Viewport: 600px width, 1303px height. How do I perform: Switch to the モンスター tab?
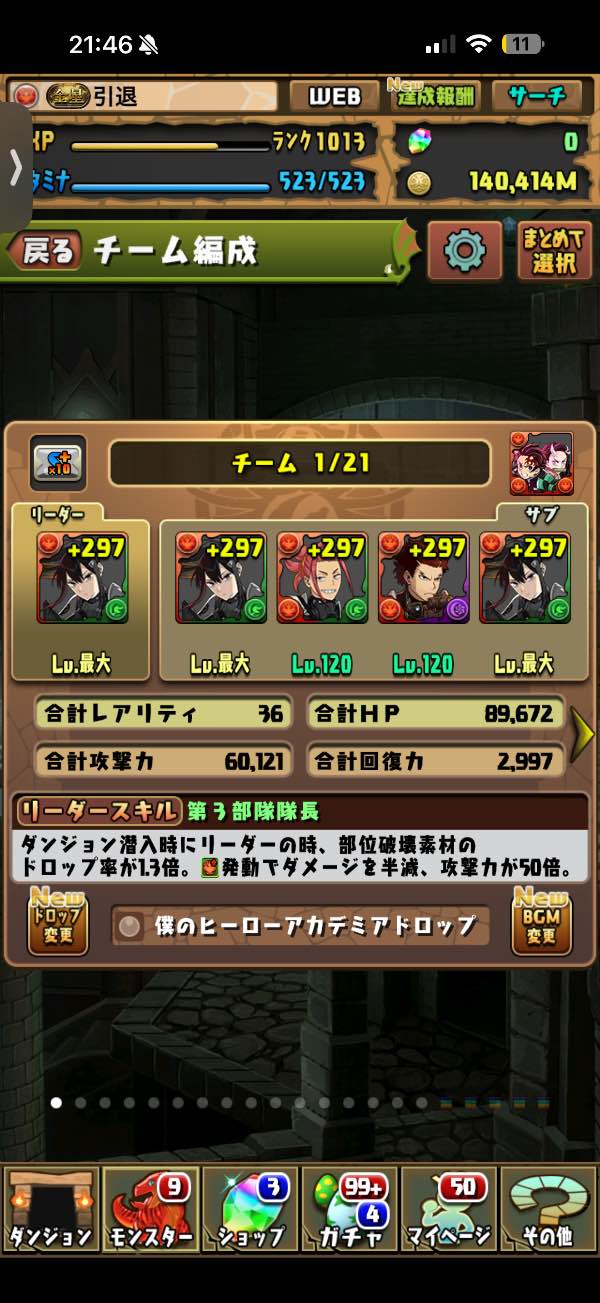point(150,1209)
